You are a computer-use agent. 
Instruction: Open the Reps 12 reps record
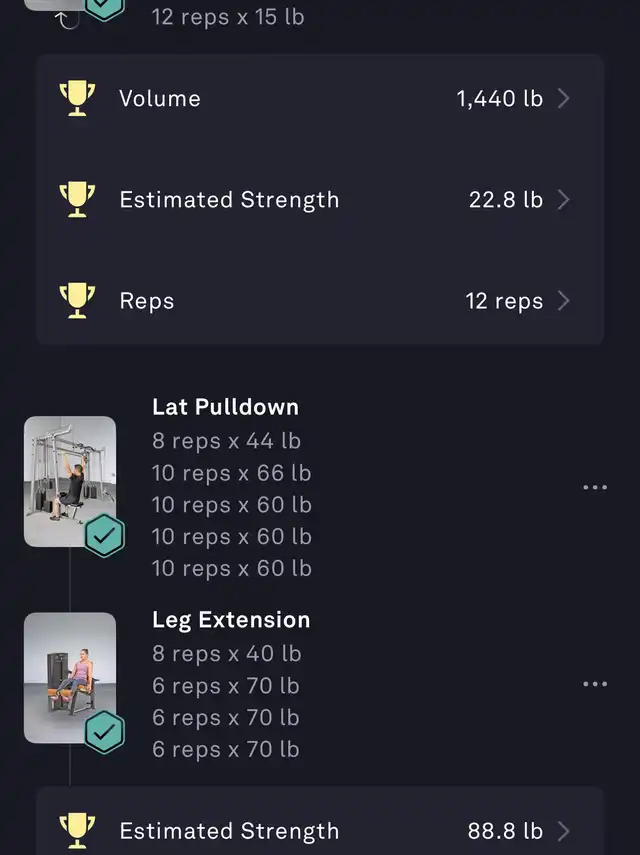319,301
